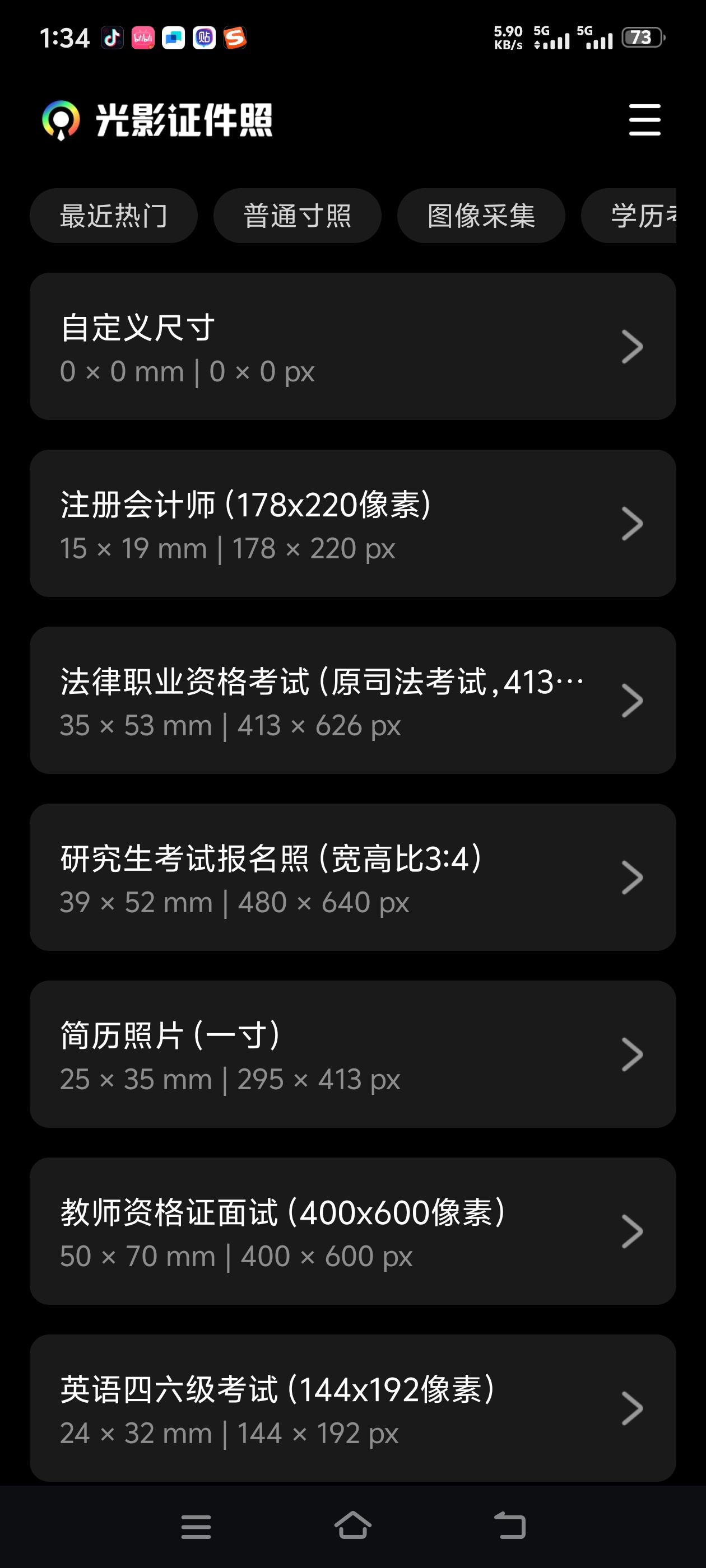Open 简历照片 (一寸) photo option

tap(354, 1054)
